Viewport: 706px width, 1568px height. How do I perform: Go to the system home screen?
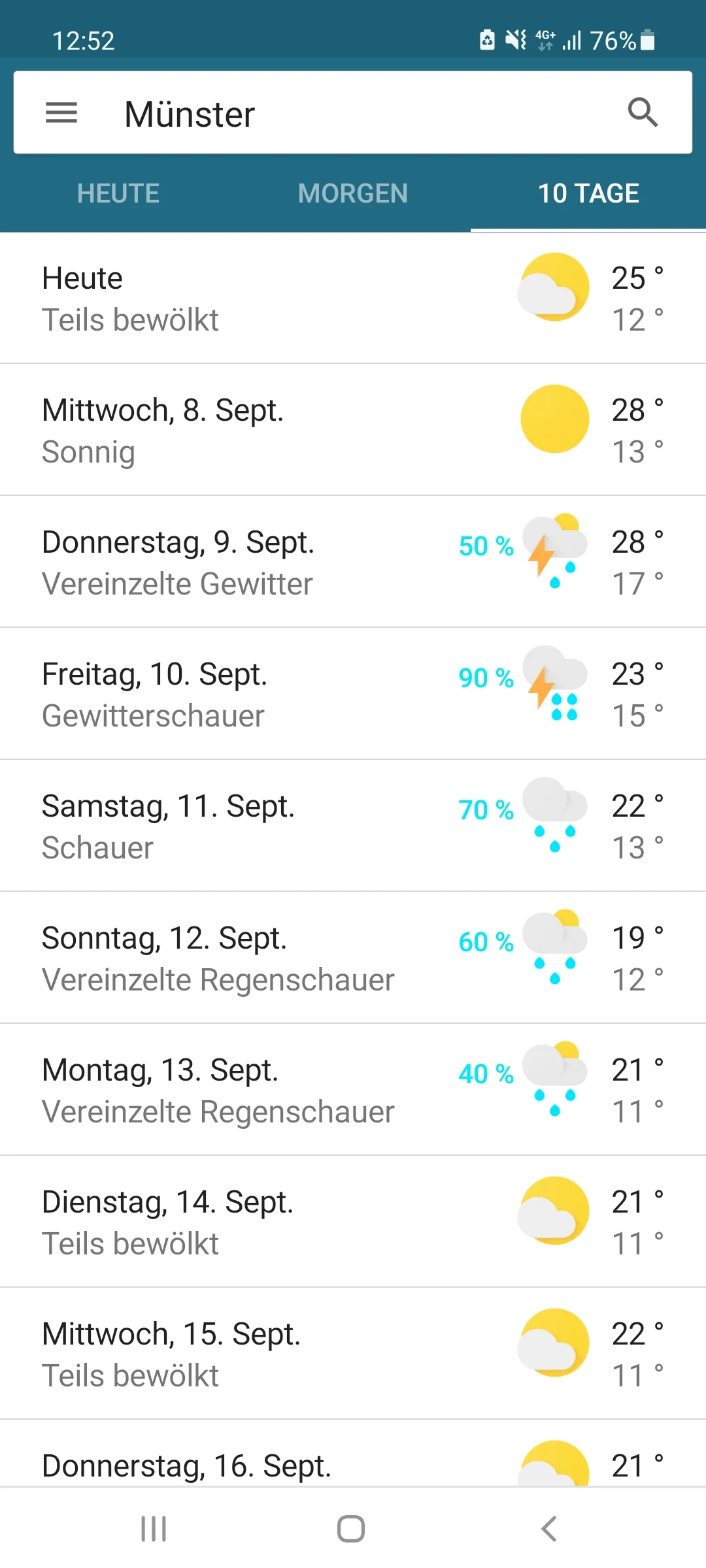click(x=351, y=1529)
